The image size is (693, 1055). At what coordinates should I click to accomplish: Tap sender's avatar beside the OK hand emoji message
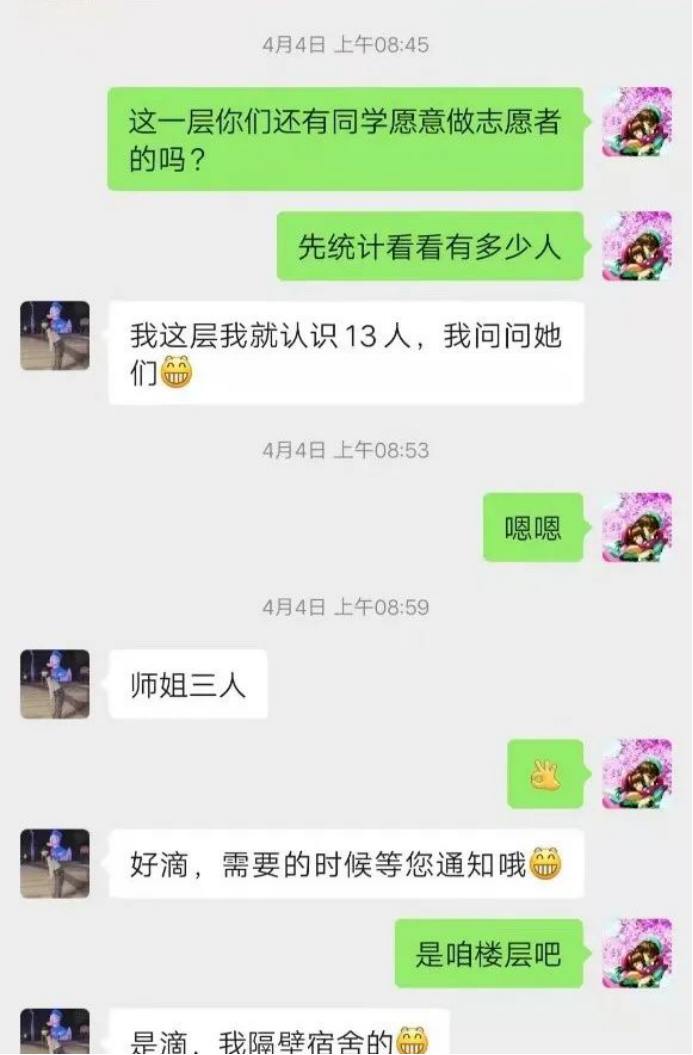click(x=637, y=774)
